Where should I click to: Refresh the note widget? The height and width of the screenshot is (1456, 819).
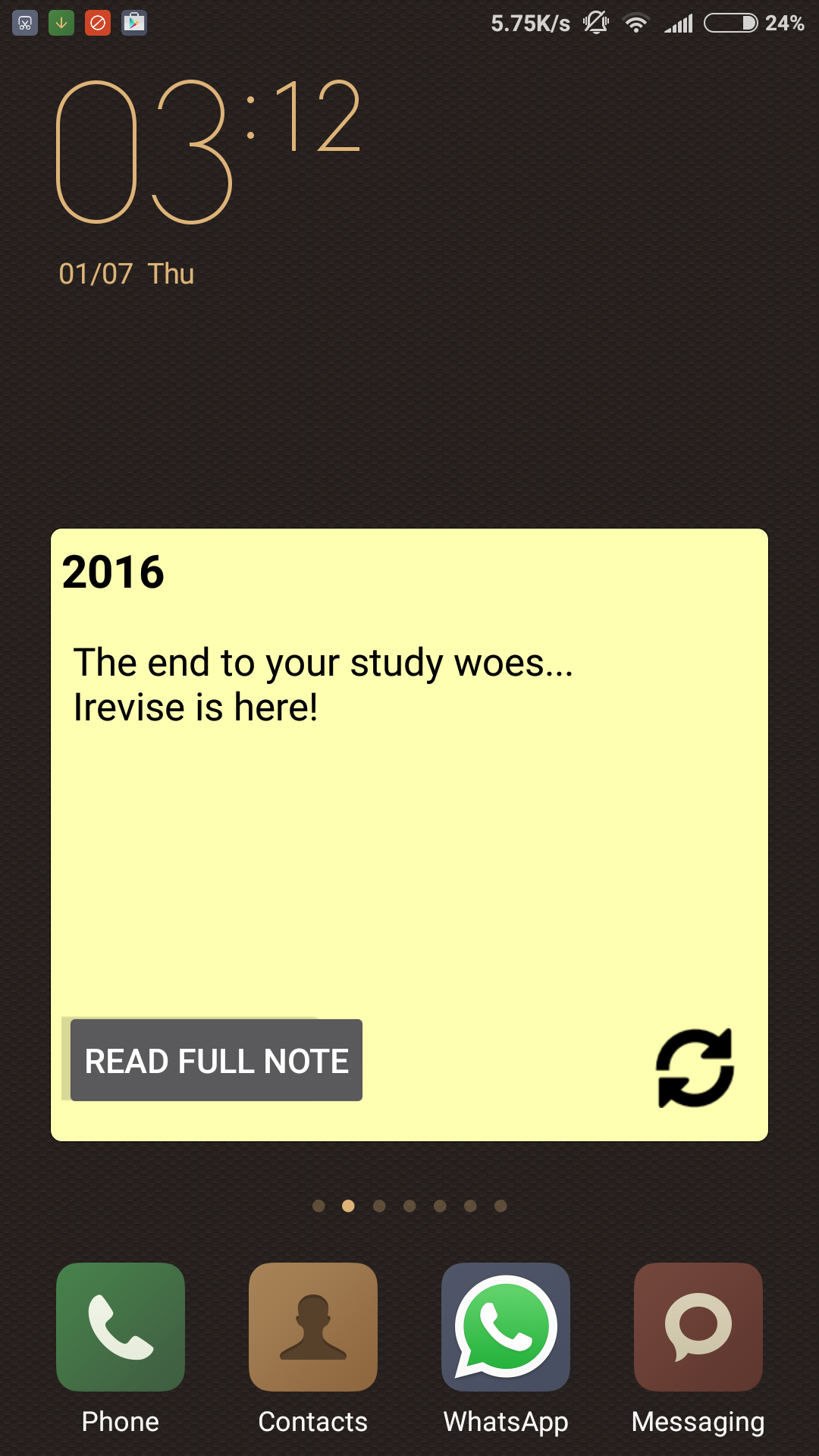[x=695, y=1068]
